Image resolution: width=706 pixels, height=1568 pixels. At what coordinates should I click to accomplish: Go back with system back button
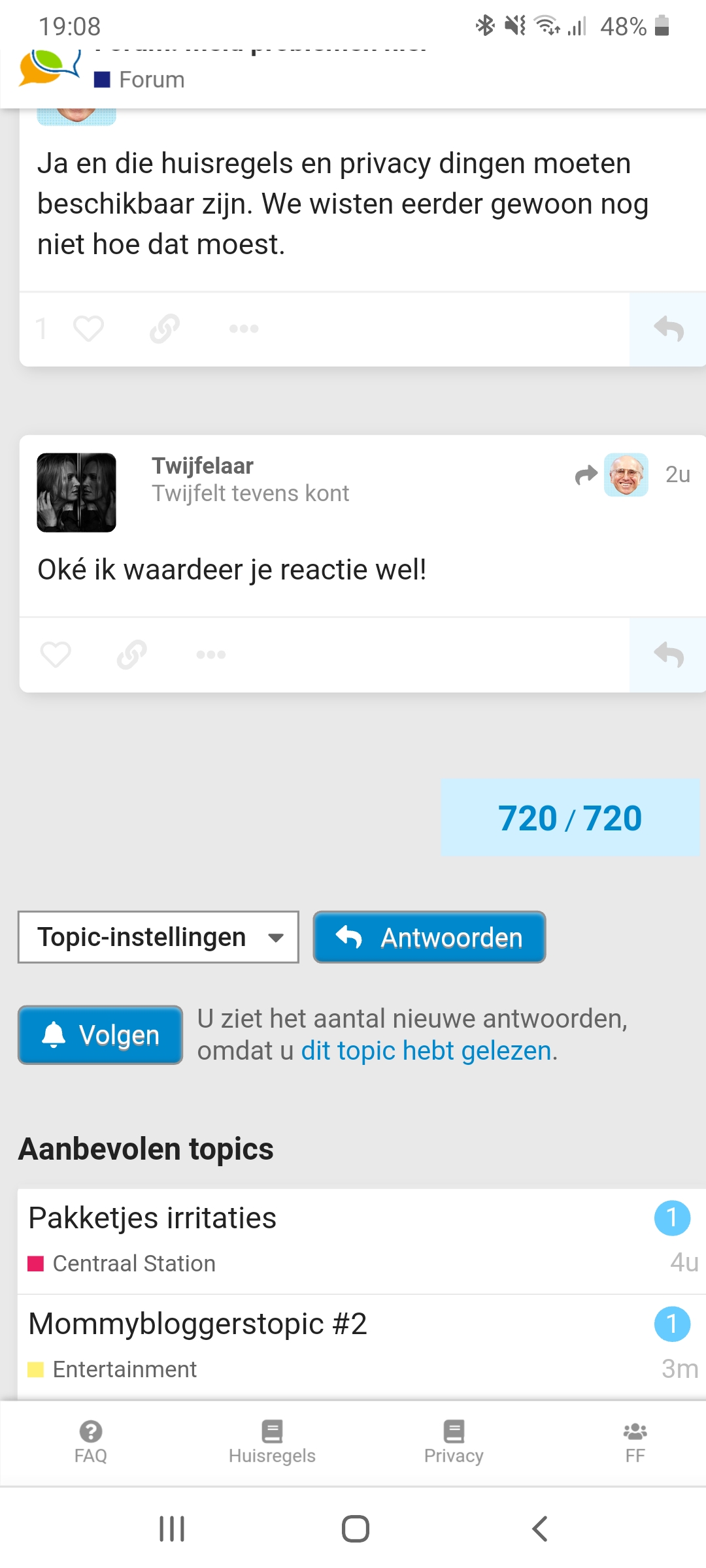pos(540,1529)
